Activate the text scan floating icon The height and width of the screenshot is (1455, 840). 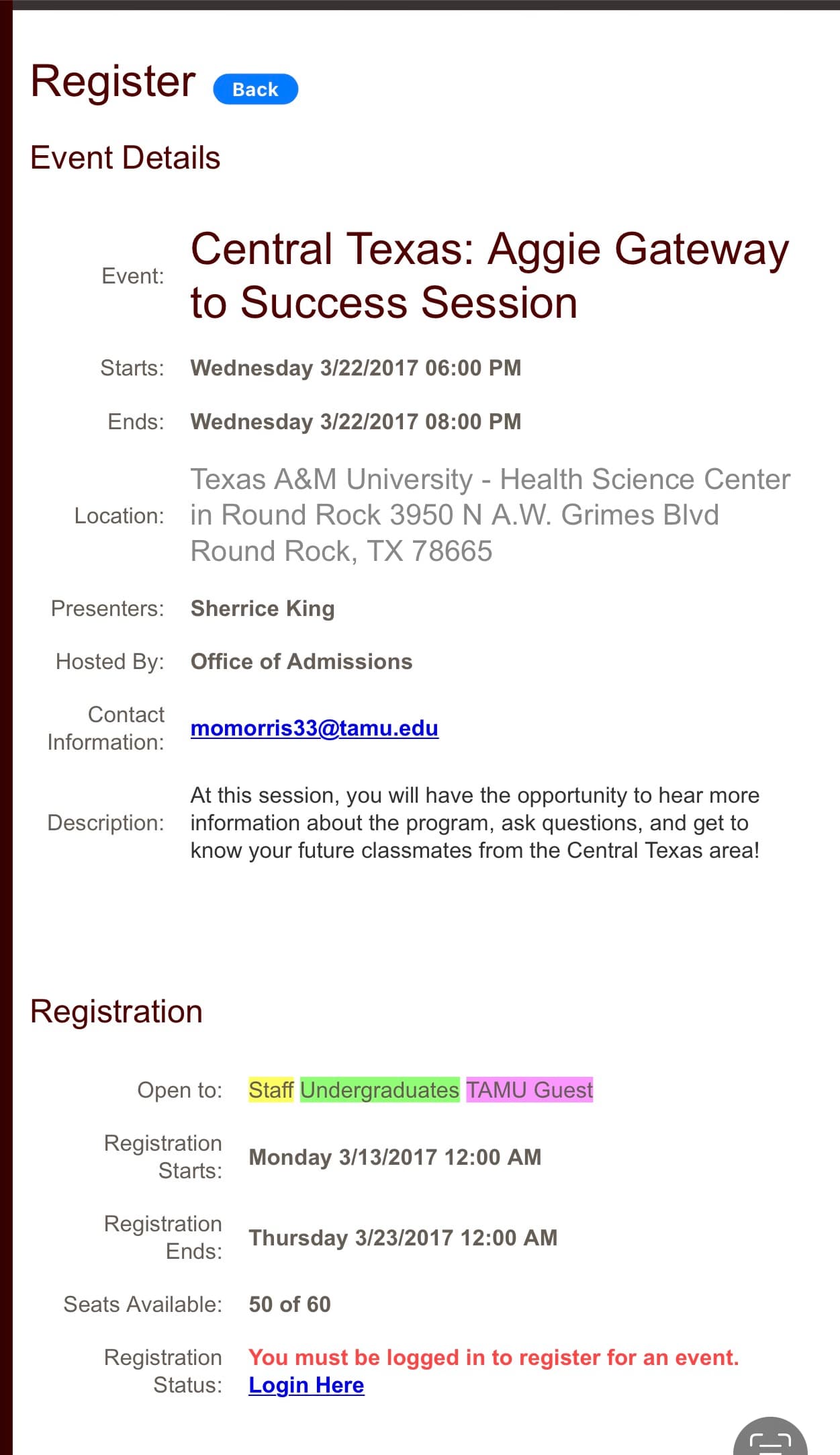(x=769, y=1440)
